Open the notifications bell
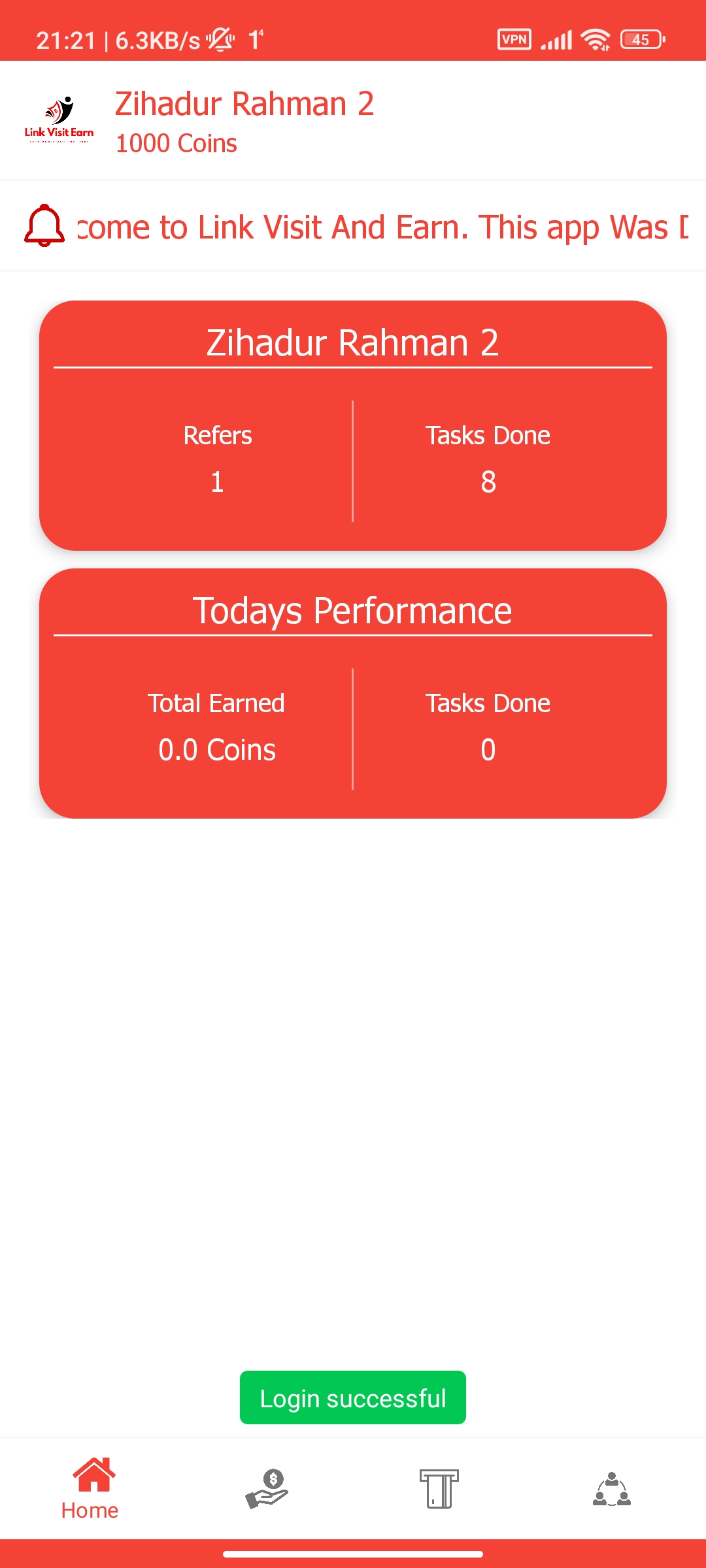The height and width of the screenshot is (1568, 706). point(44,226)
